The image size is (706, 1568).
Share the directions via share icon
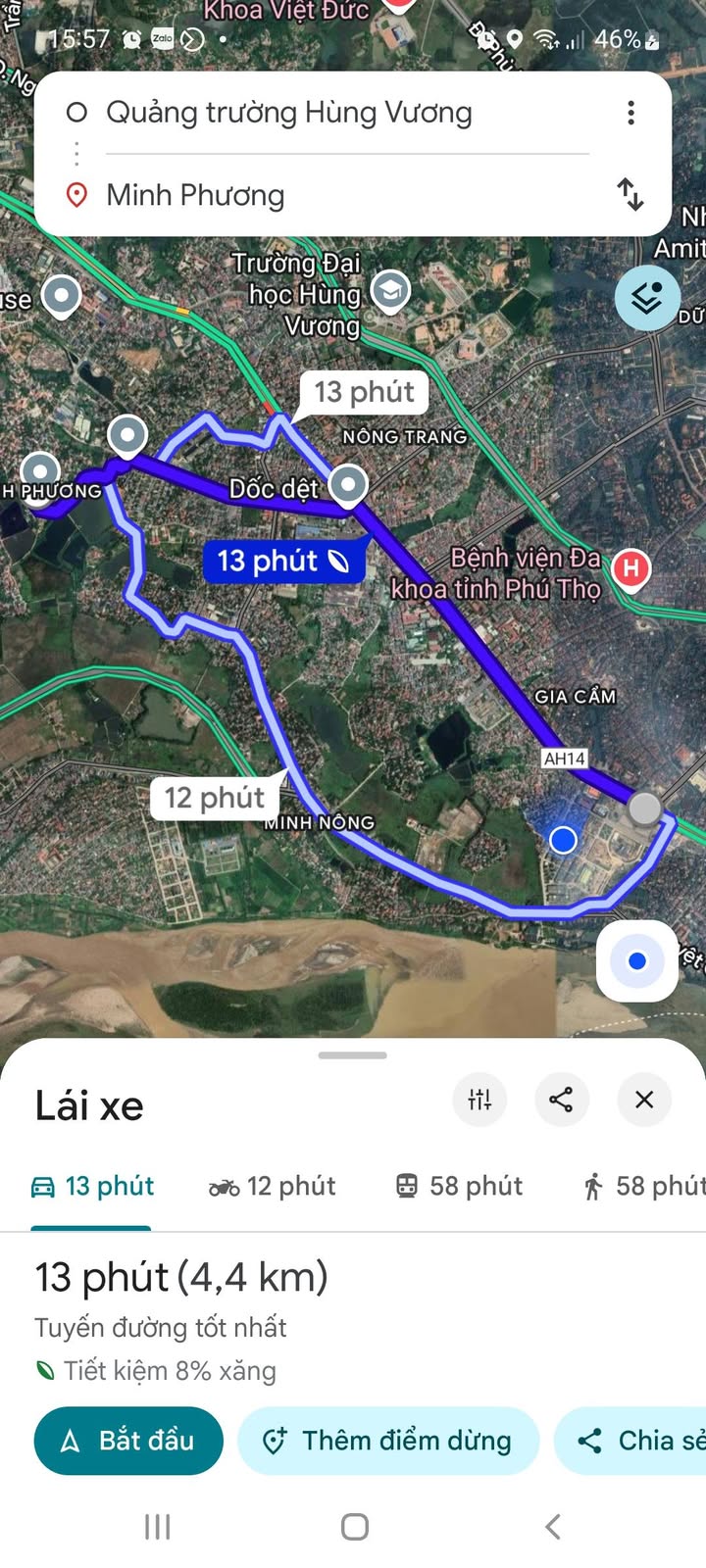562,1099
